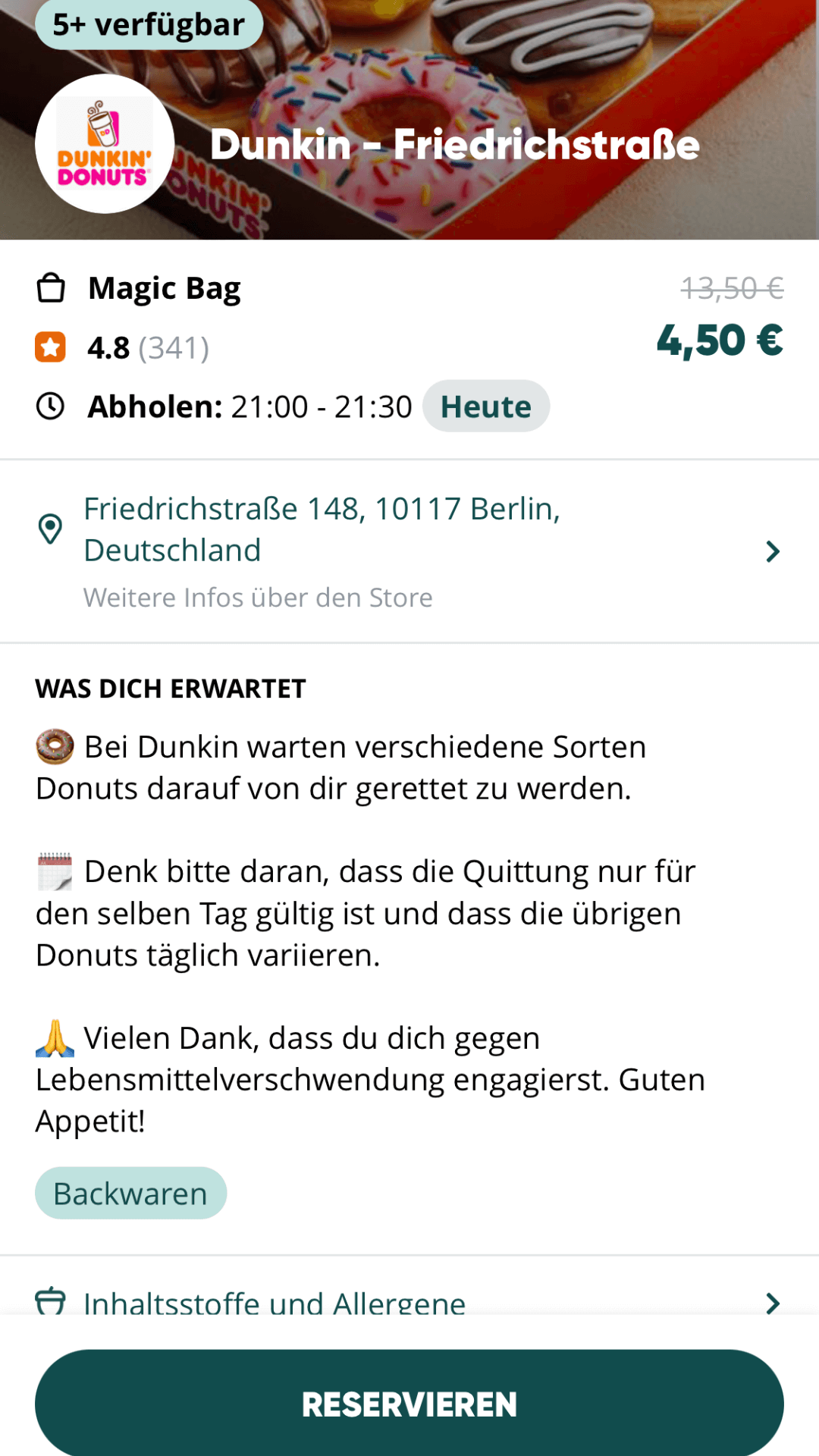Reserve the Magic Bag with RESERVIEREN
This screenshot has height=1456, width=819.
point(409,1404)
